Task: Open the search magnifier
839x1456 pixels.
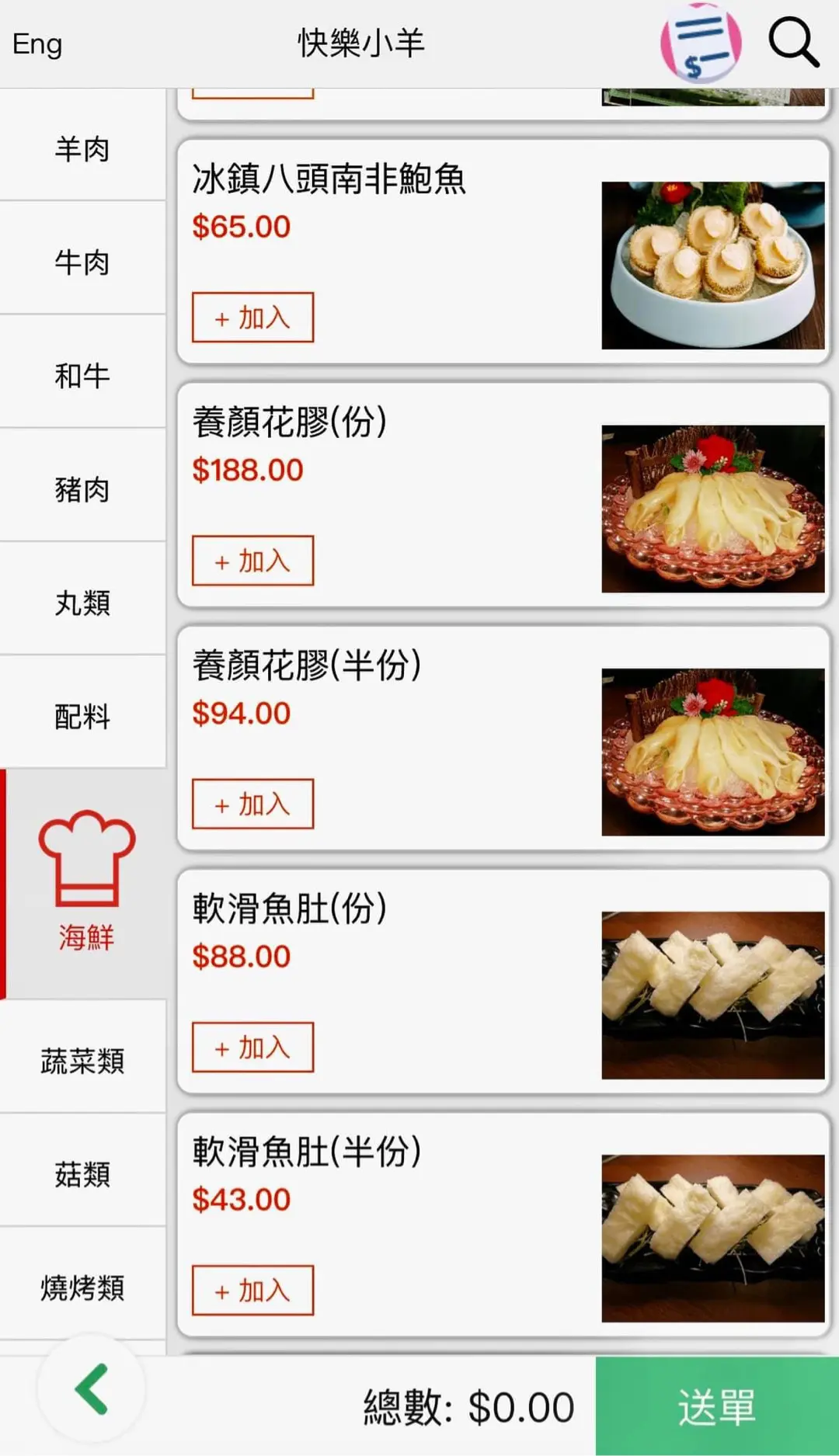Action: click(x=793, y=43)
